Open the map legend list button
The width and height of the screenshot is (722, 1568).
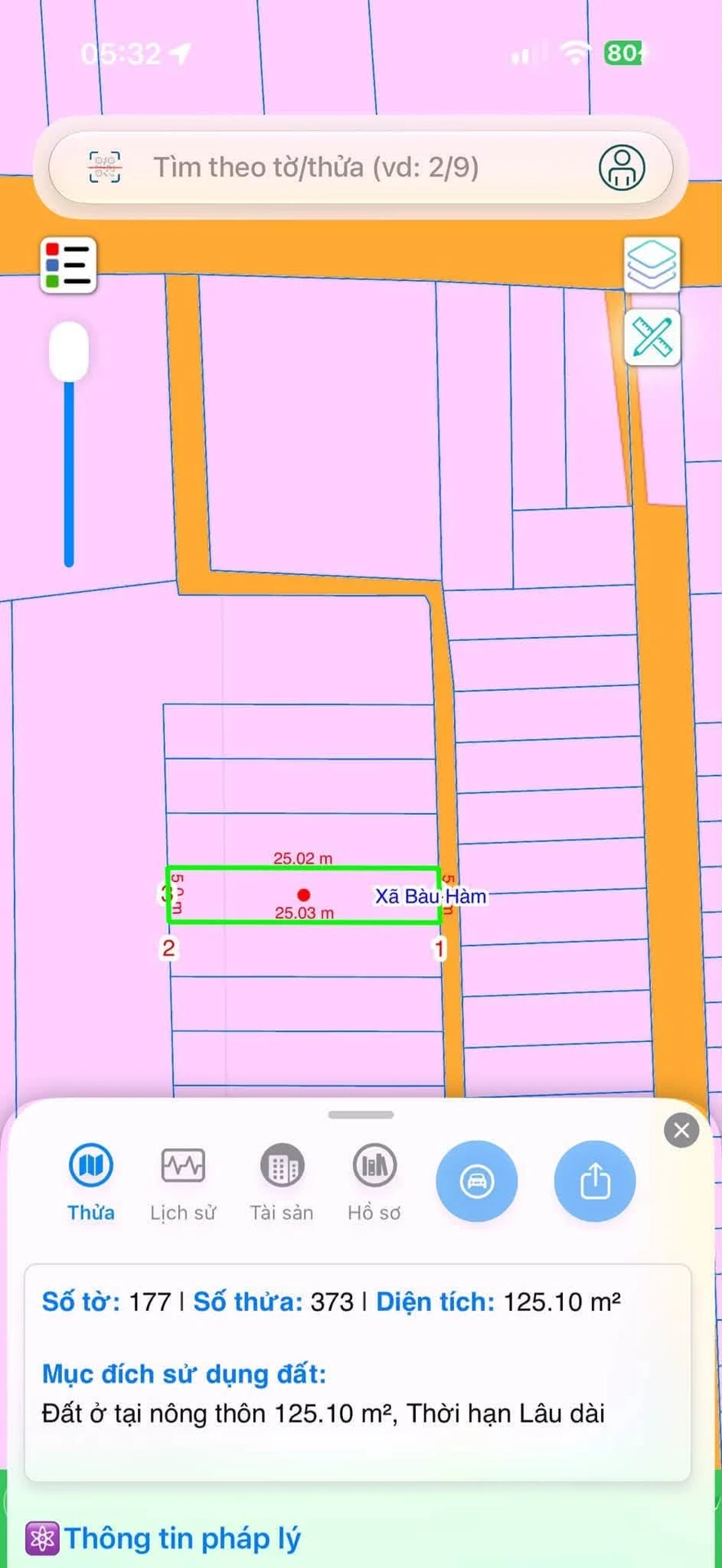click(x=69, y=265)
